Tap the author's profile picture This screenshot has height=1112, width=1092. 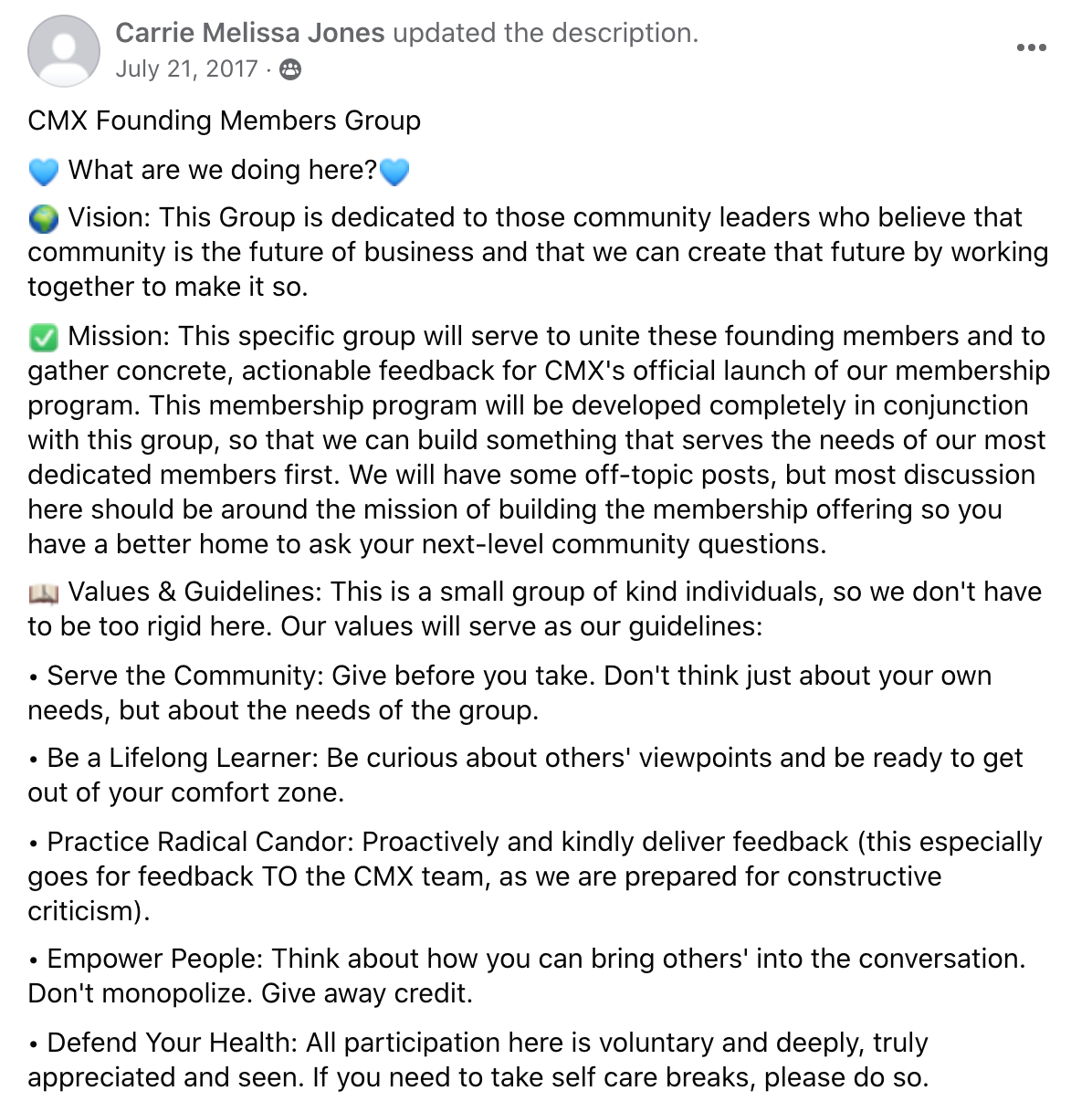[x=63, y=50]
